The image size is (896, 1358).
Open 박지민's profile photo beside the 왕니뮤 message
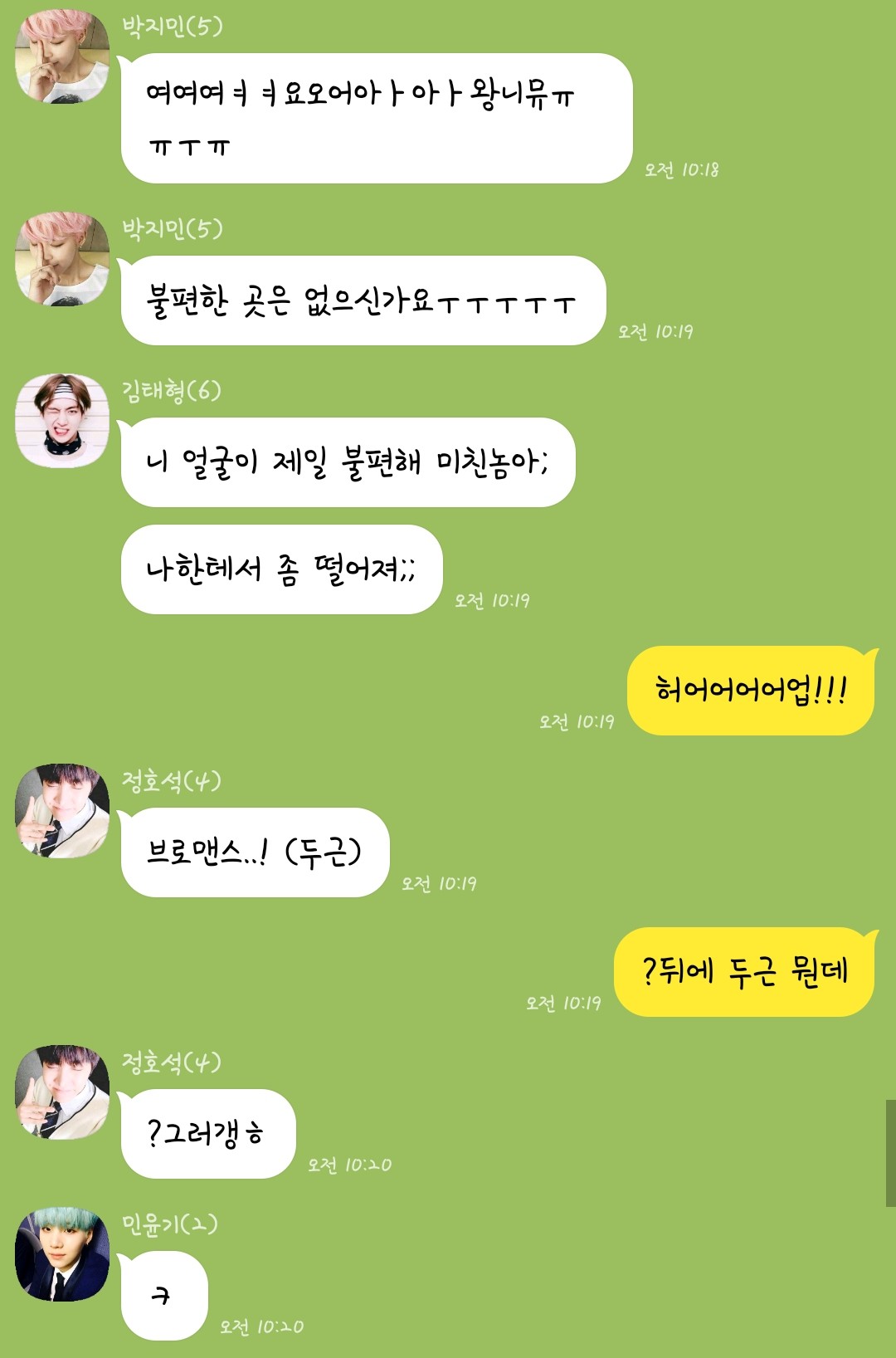coord(62,56)
